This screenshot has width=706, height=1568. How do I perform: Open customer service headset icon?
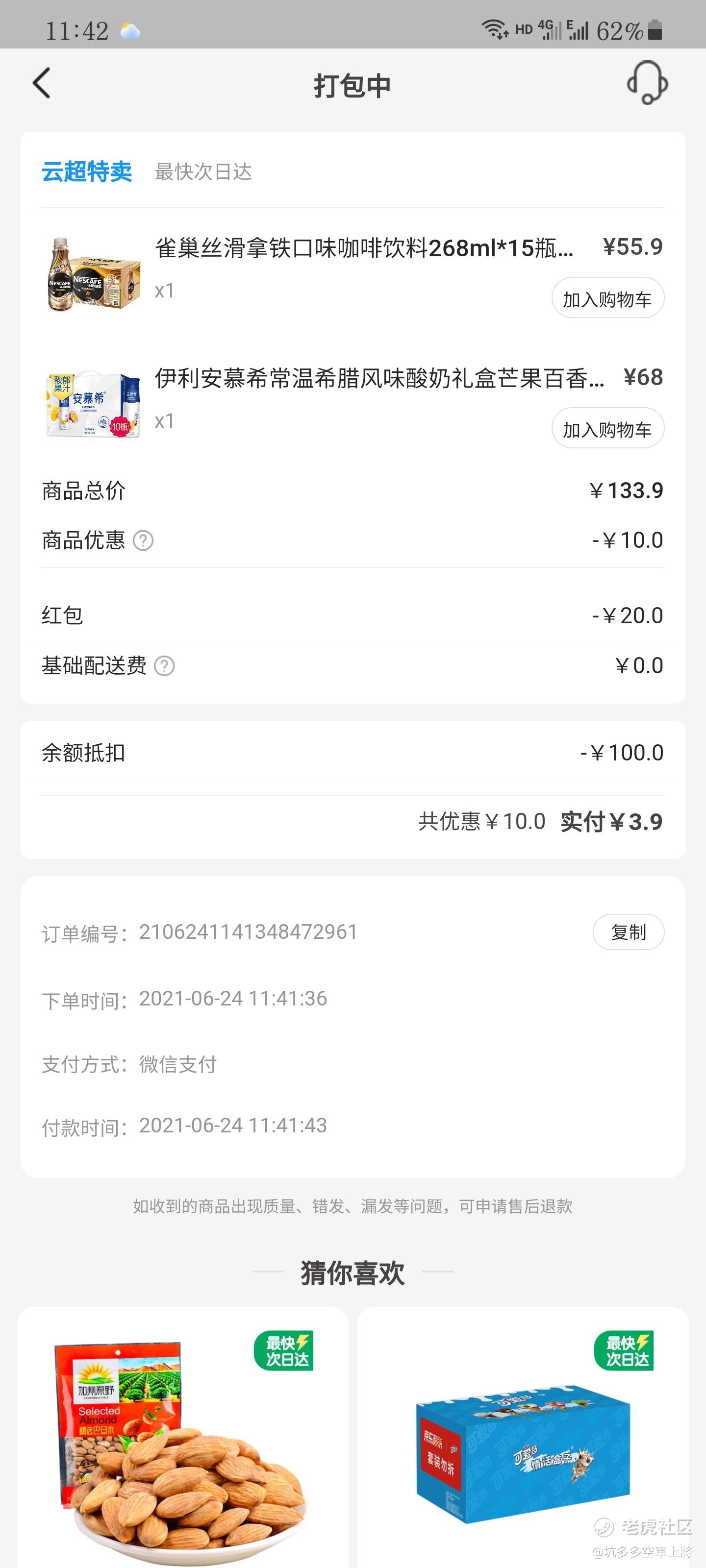click(647, 83)
